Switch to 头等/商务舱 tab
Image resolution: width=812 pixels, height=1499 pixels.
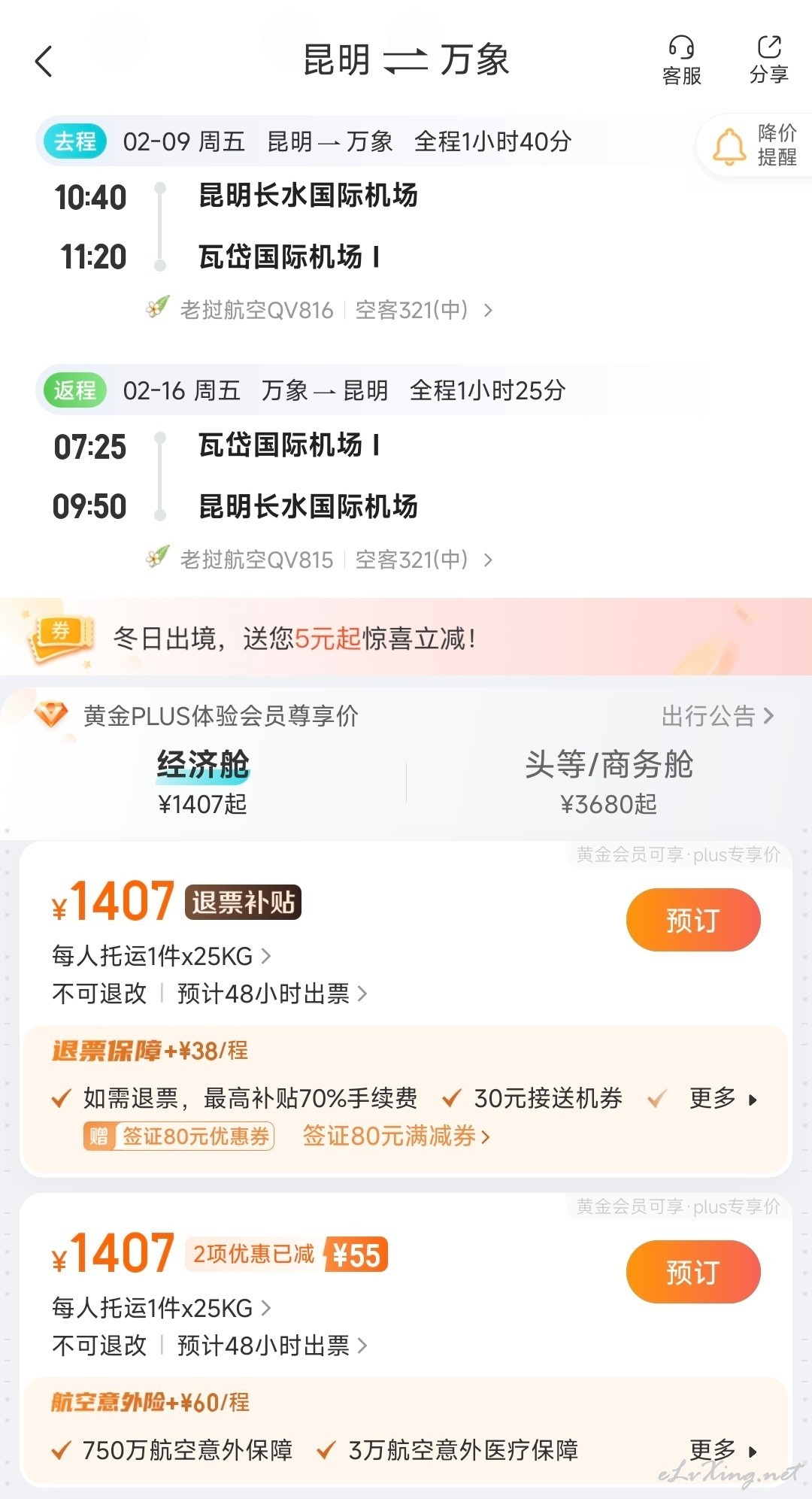point(609,783)
